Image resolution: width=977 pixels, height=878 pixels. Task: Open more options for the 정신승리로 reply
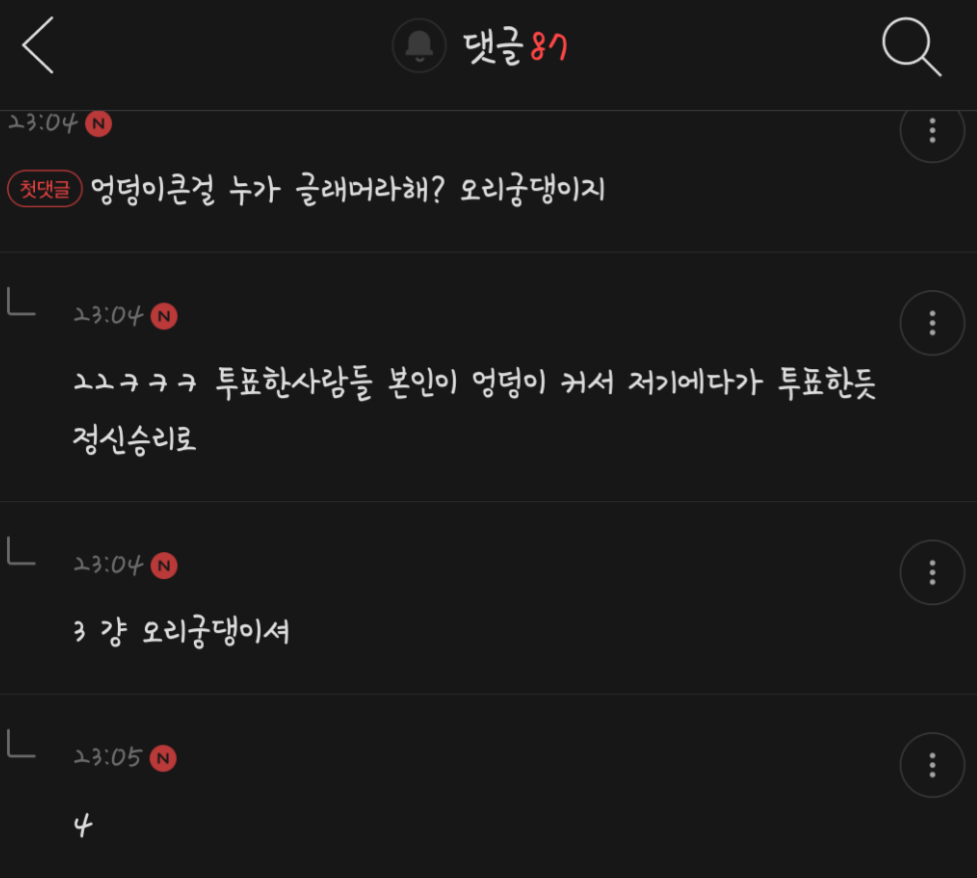point(931,322)
